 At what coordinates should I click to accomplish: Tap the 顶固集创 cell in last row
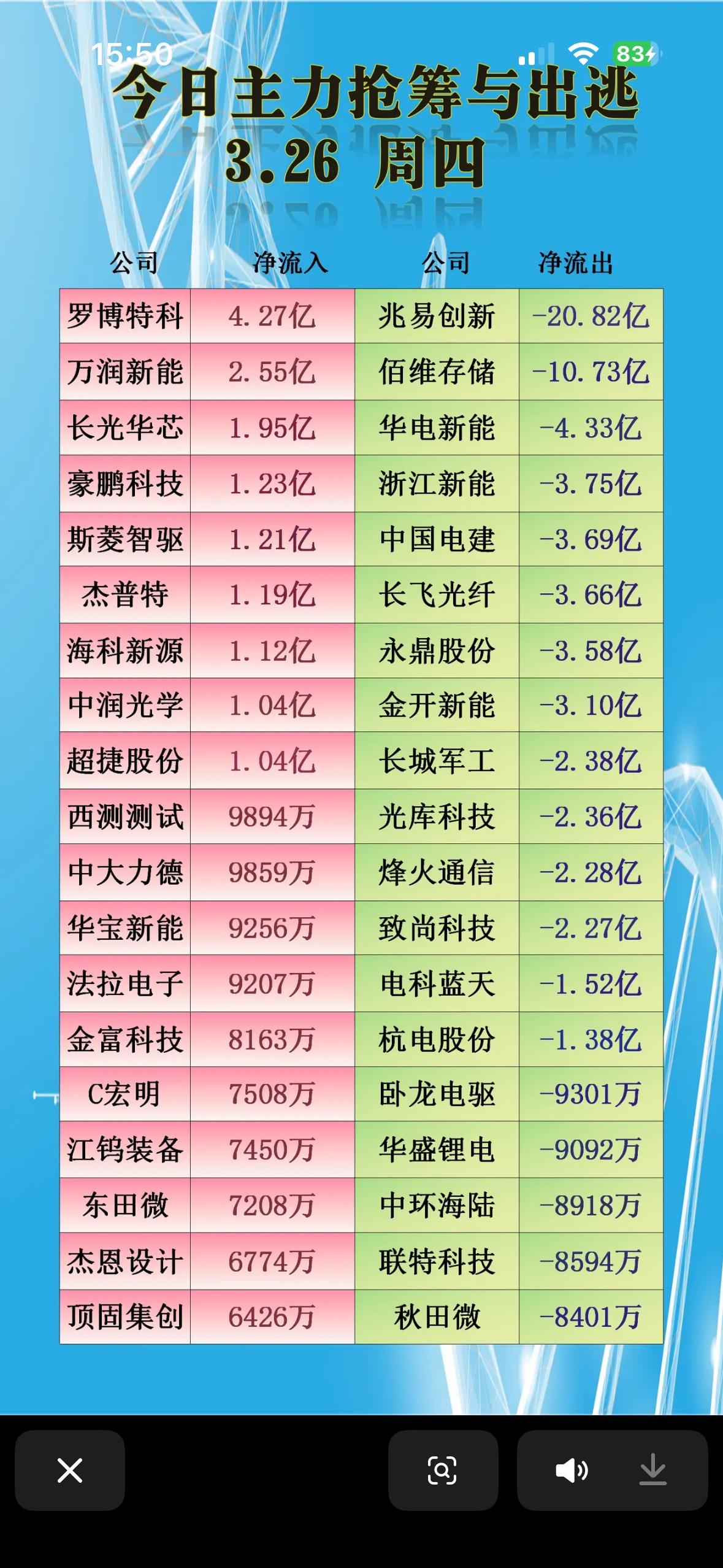tap(124, 1315)
